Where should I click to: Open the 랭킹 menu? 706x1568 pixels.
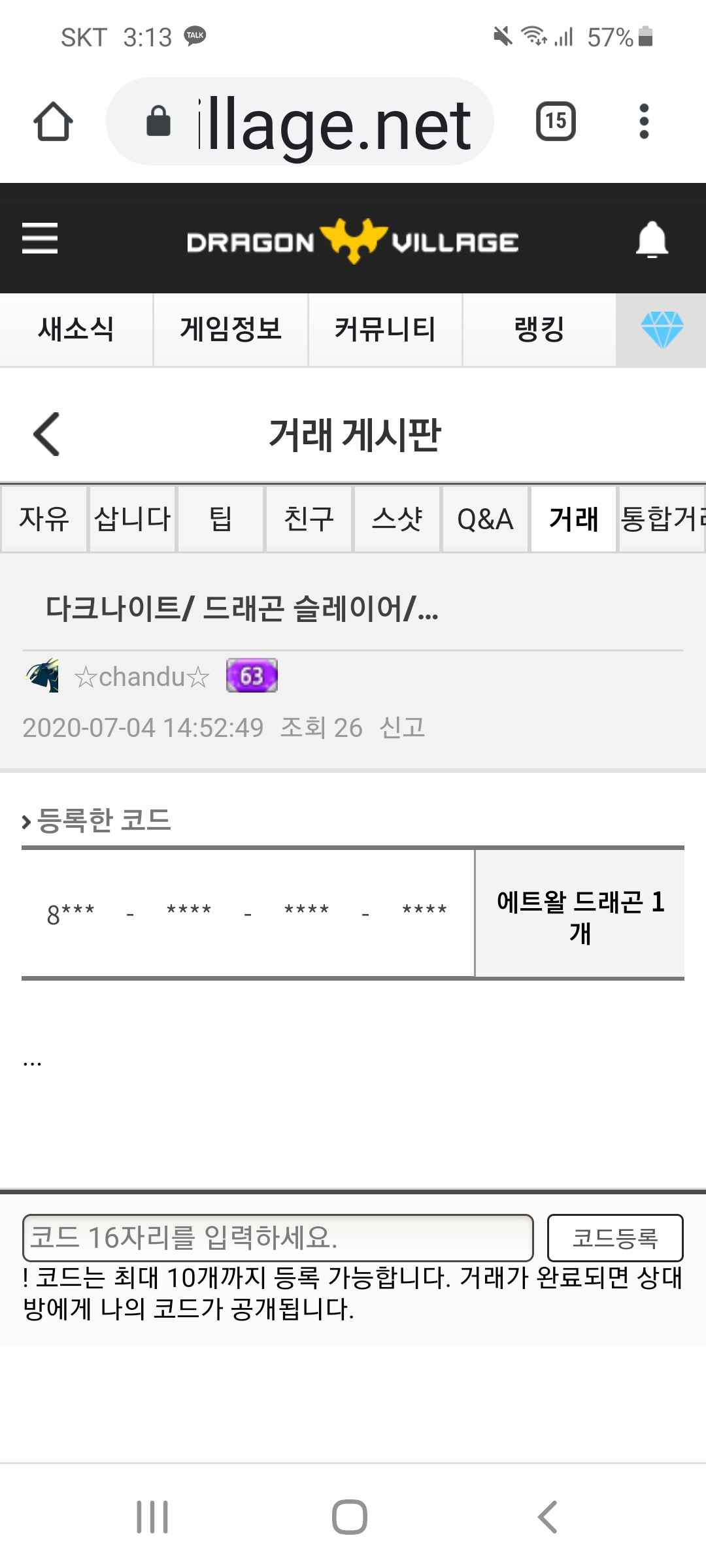pyautogui.click(x=539, y=329)
